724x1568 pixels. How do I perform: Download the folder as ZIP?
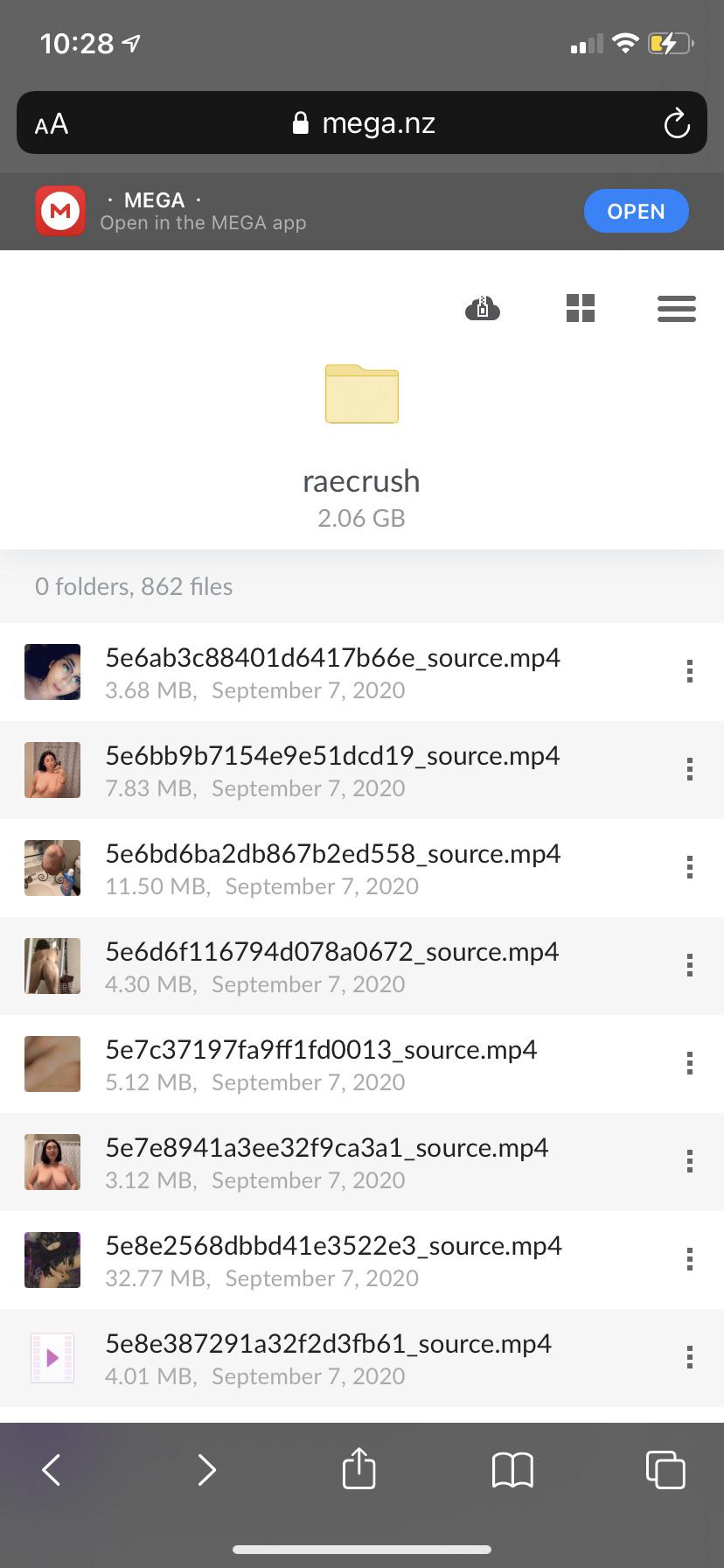[x=483, y=309]
